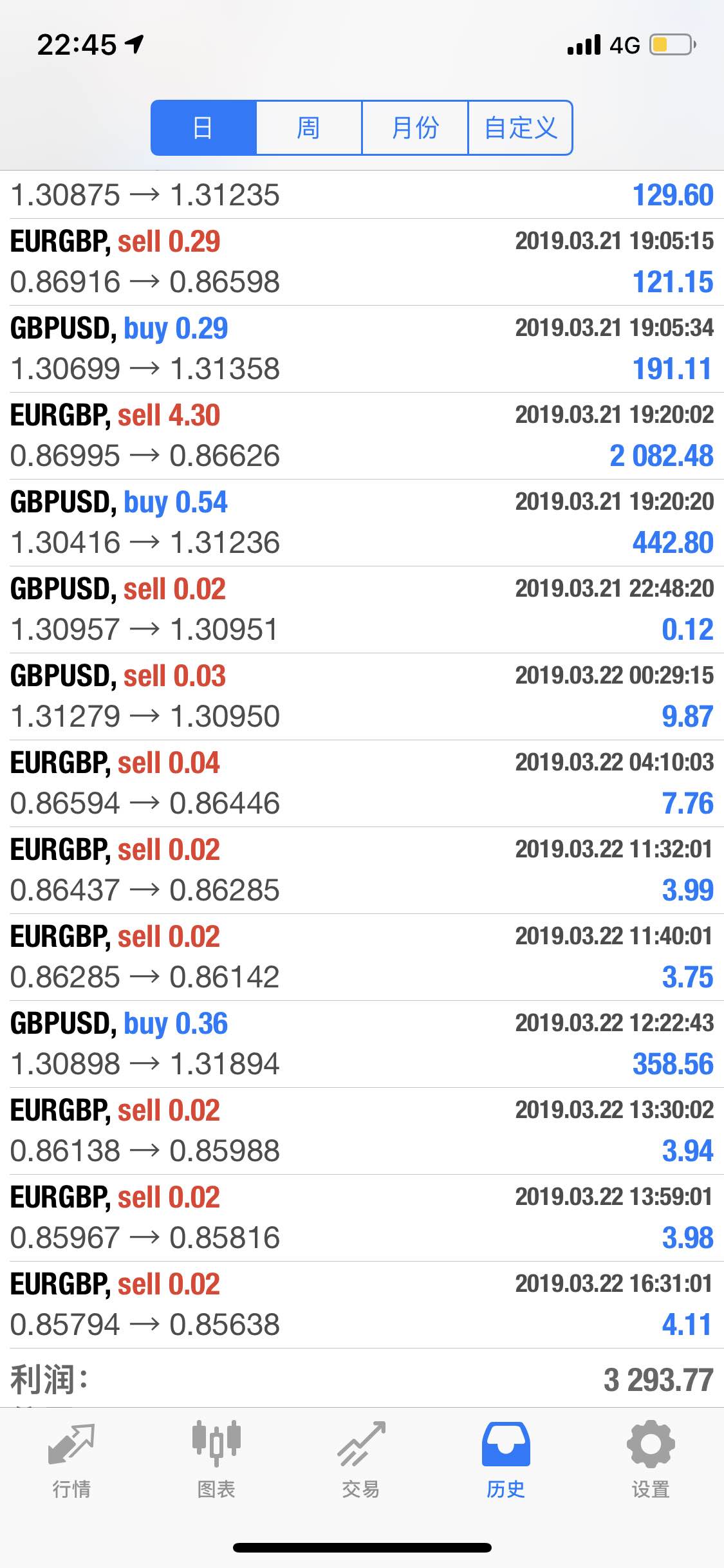Open the 自定义 custom period tab
Viewport: 724px width, 1568px height.
[520, 127]
